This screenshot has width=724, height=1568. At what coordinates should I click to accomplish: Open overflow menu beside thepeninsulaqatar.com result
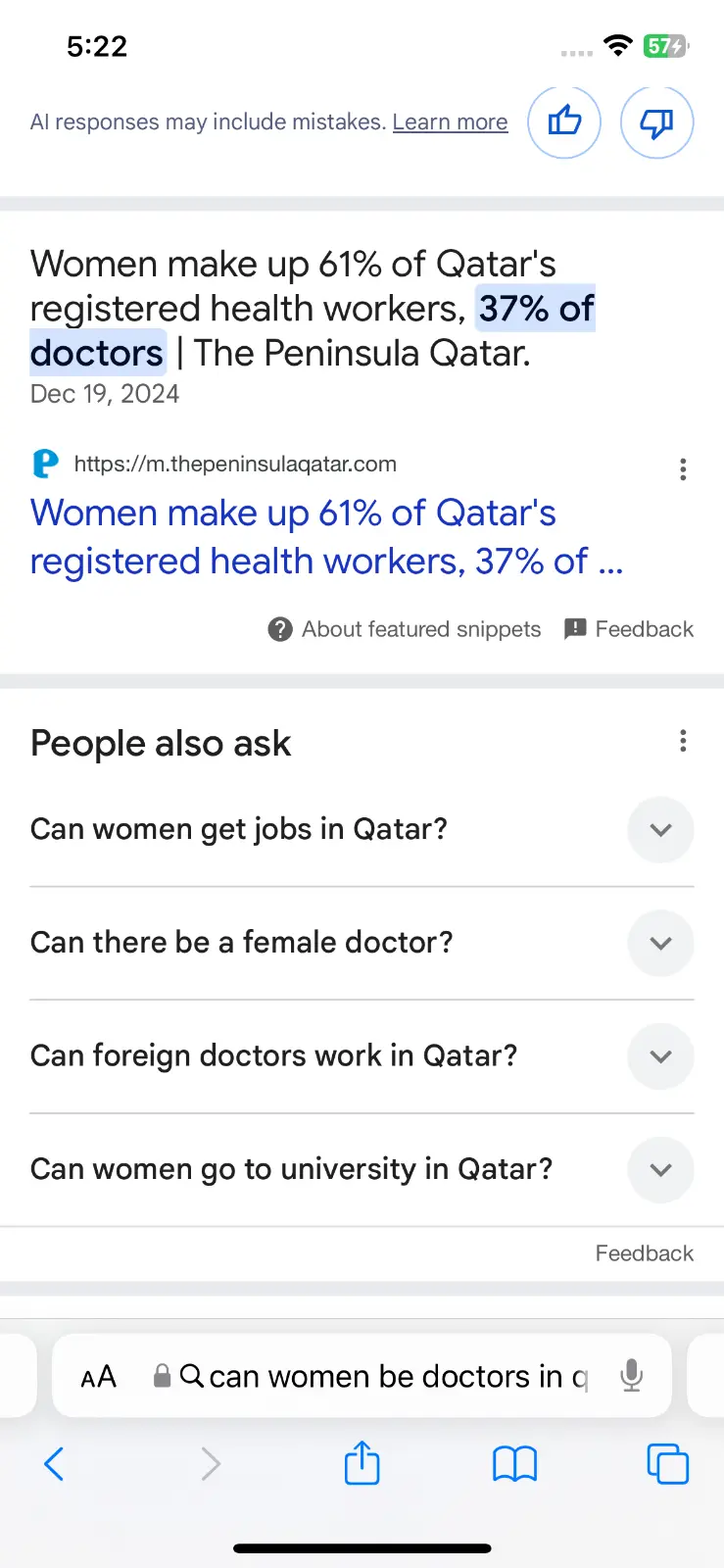[683, 469]
